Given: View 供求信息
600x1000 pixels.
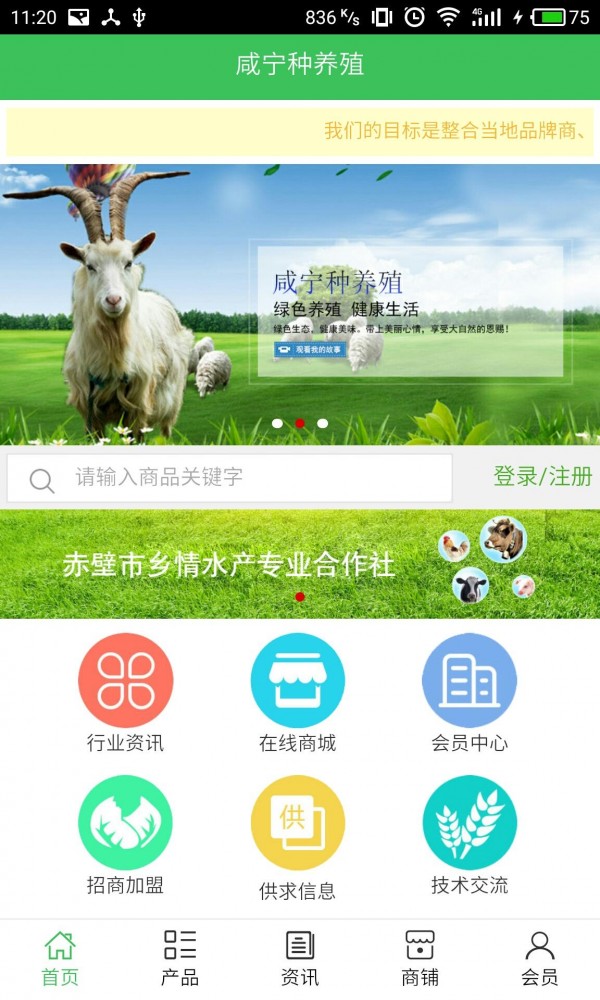Looking at the screenshot, I should point(297,837).
